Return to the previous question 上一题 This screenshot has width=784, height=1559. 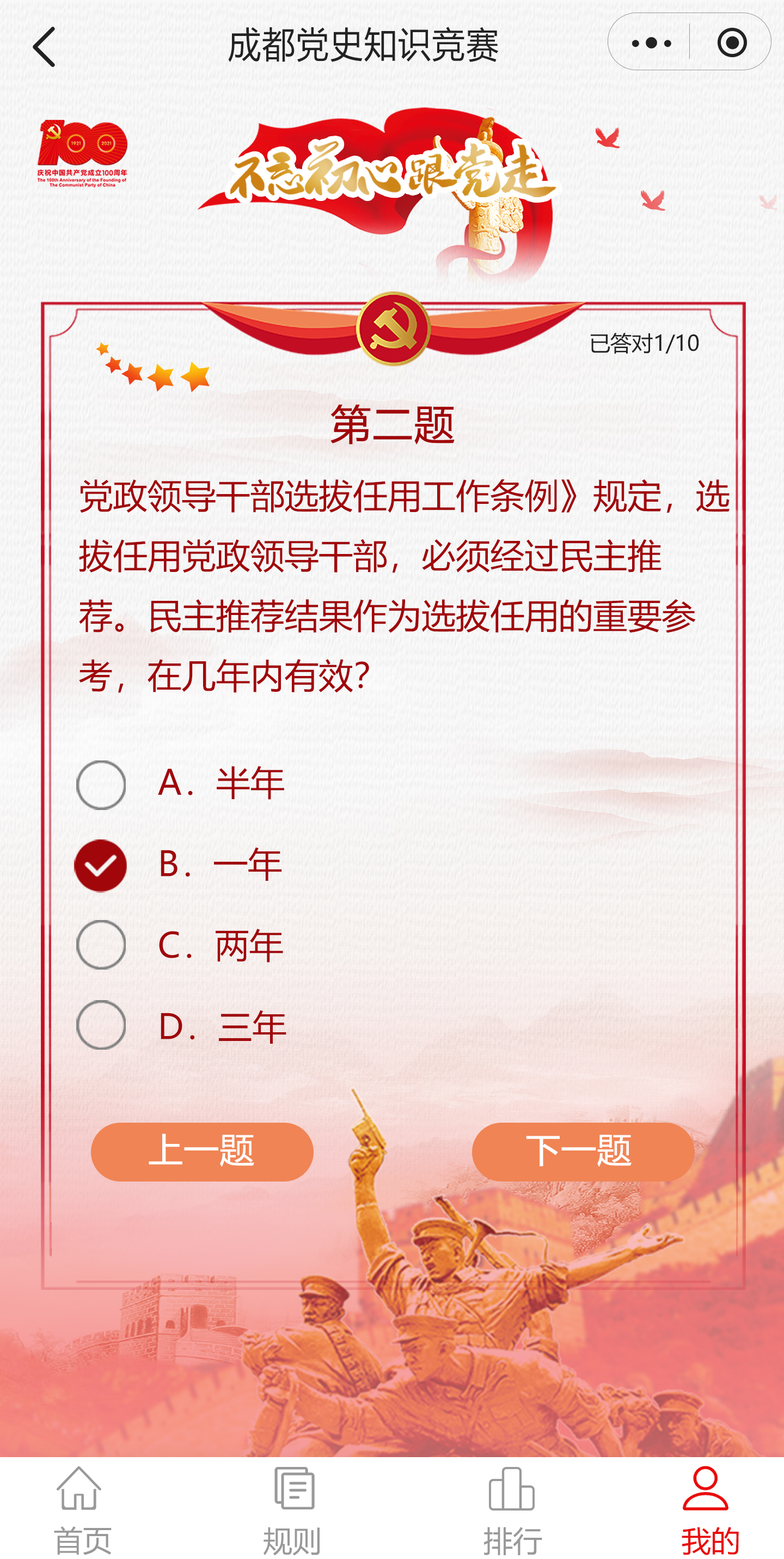click(x=202, y=1151)
